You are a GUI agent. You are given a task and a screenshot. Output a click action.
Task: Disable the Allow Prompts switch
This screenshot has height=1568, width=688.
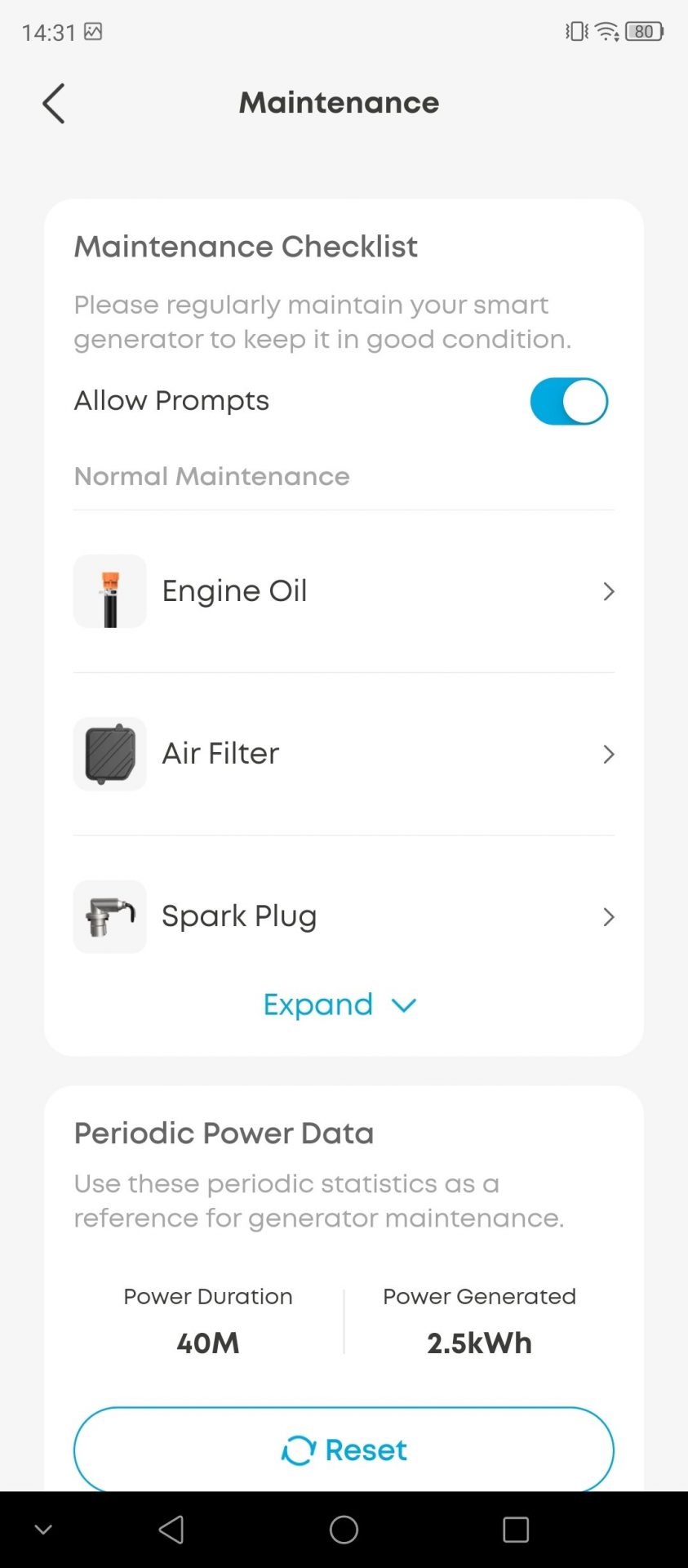[569, 401]
